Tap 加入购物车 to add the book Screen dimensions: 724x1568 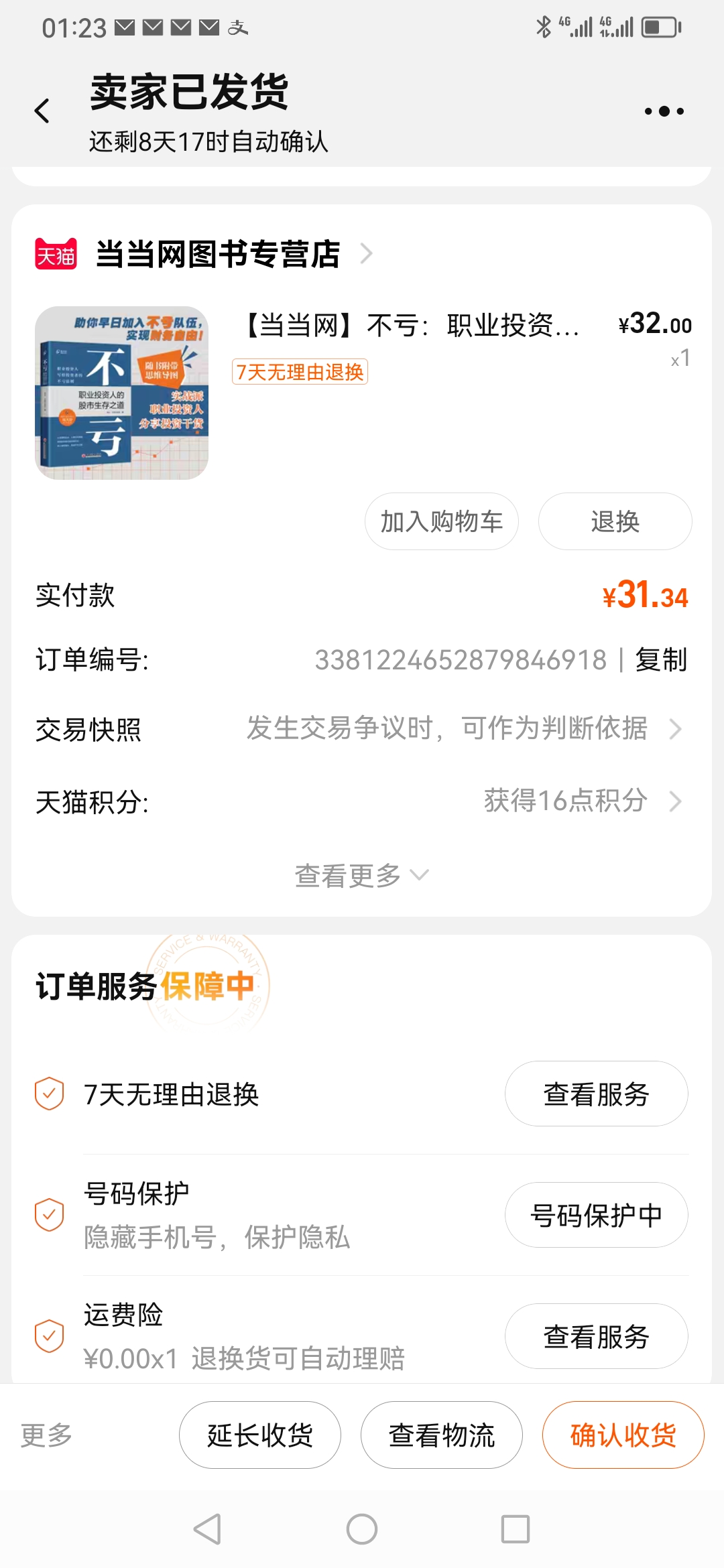tap(441, 521)
